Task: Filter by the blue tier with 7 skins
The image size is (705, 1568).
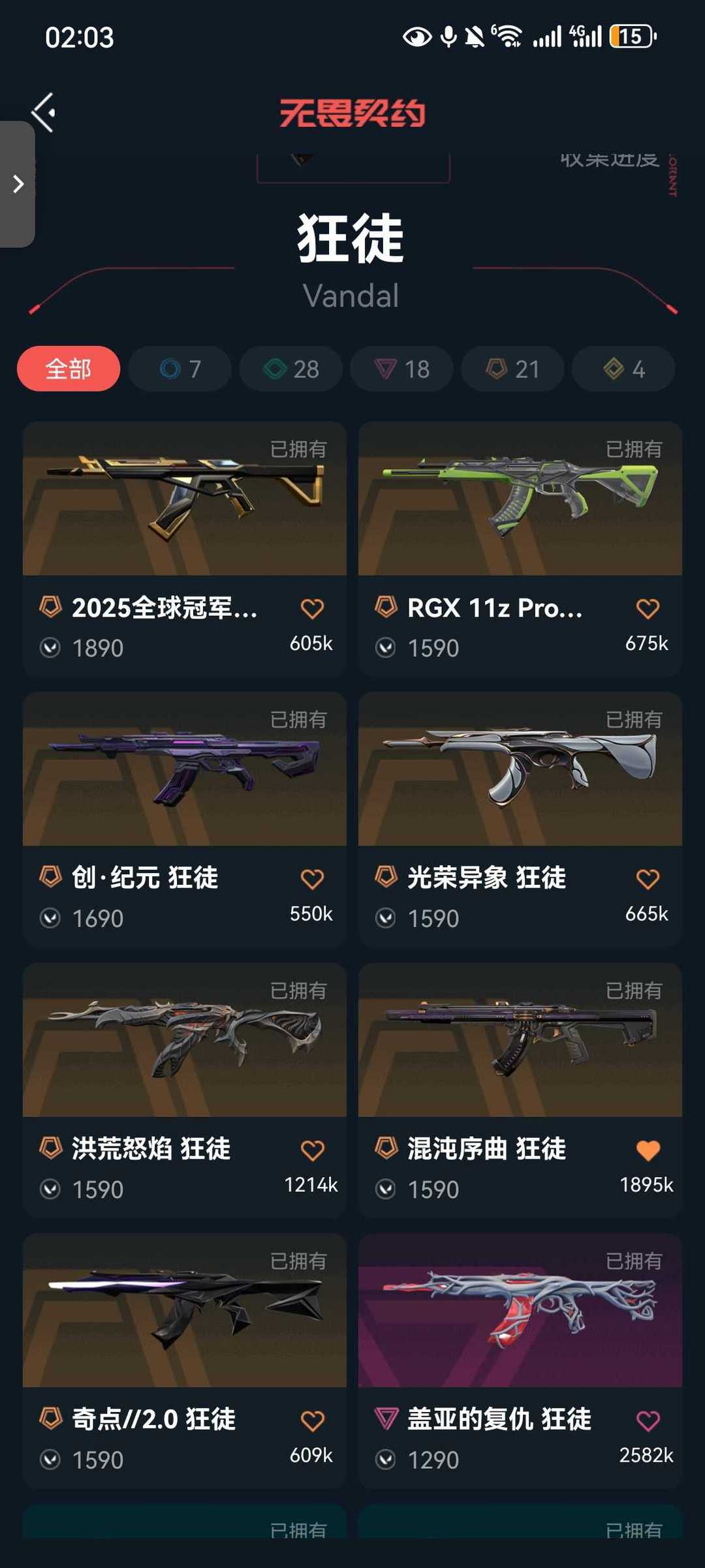Action: pos(180,369)
